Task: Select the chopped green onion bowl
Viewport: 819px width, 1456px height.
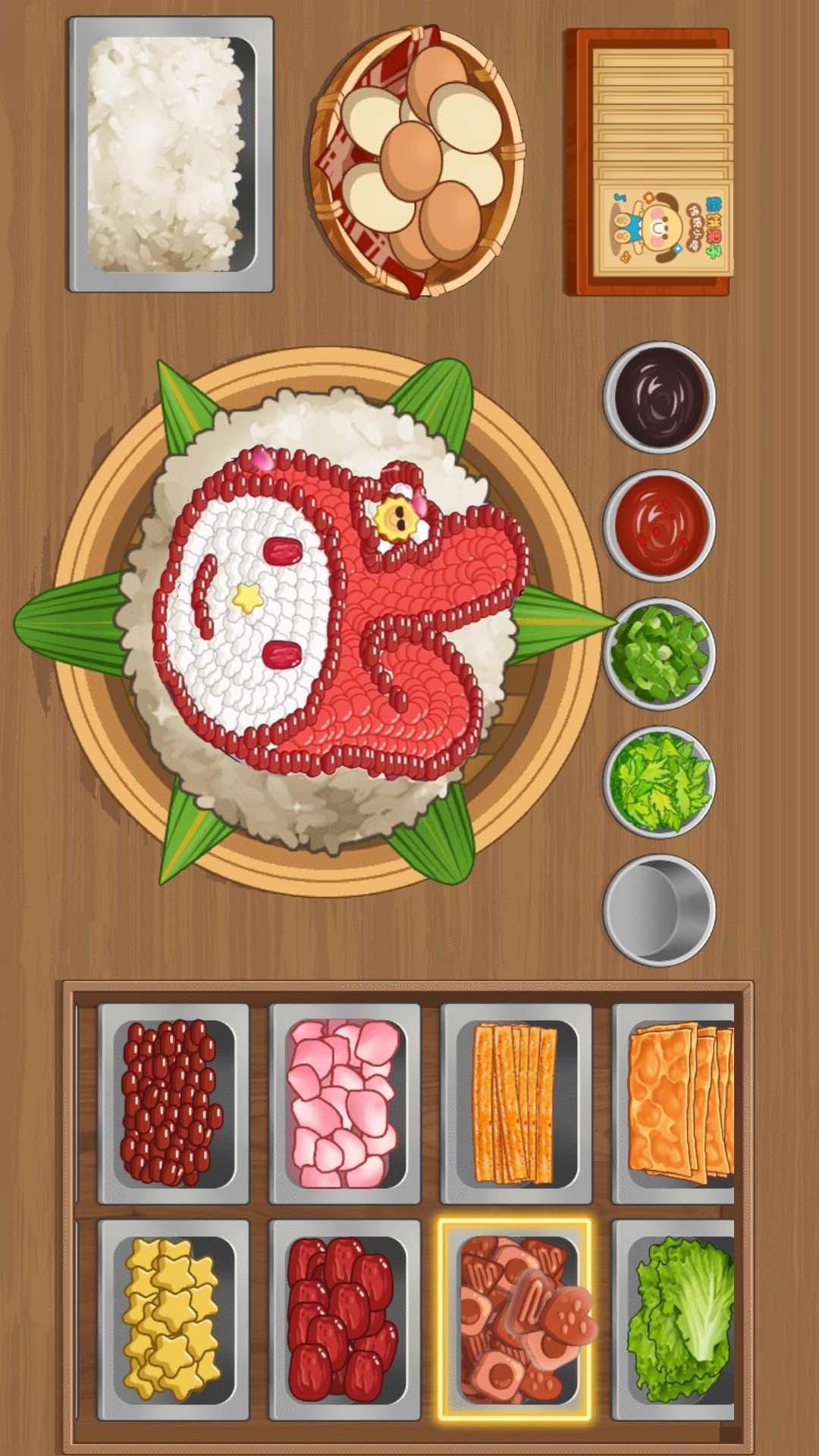Action: (659, 651)
